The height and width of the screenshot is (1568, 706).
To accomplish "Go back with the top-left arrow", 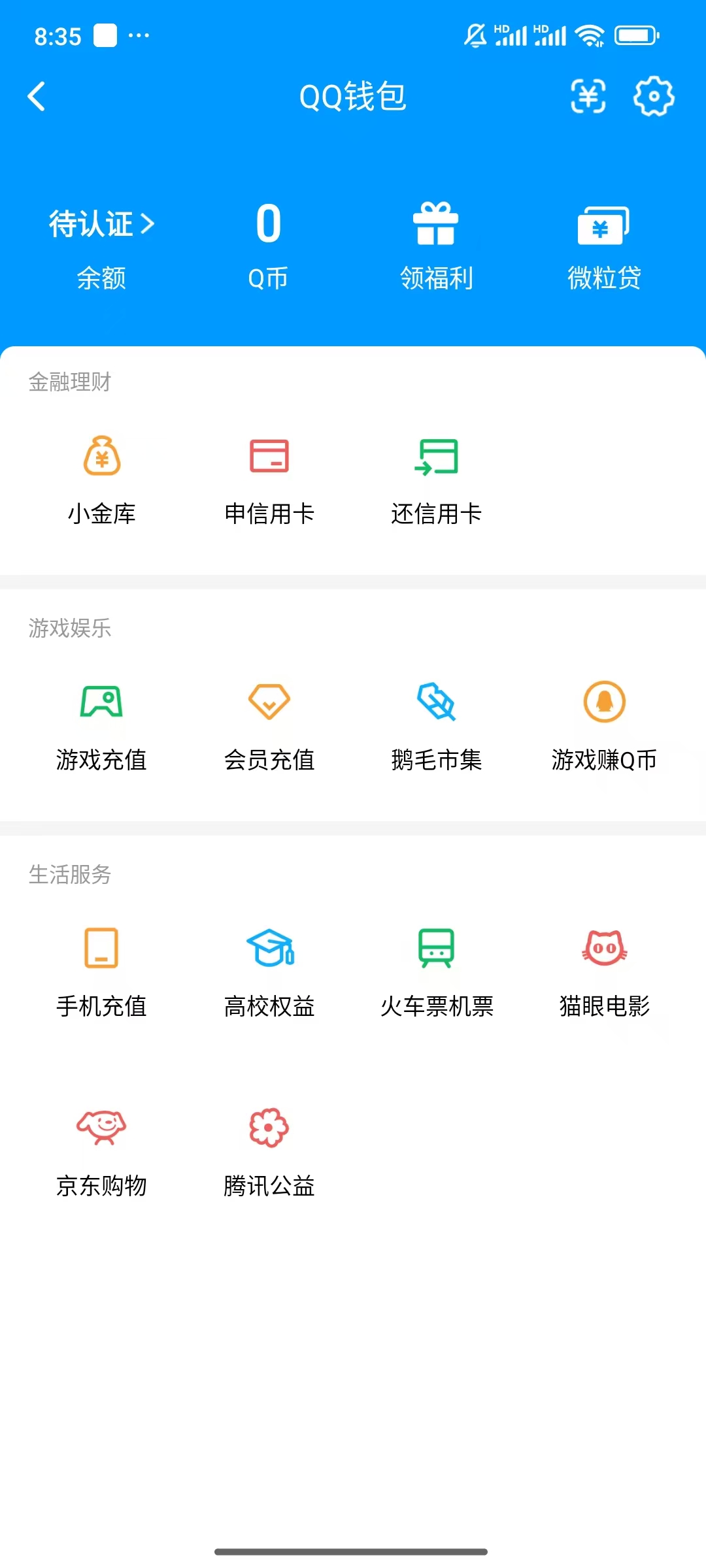I will tap(37, 96).
